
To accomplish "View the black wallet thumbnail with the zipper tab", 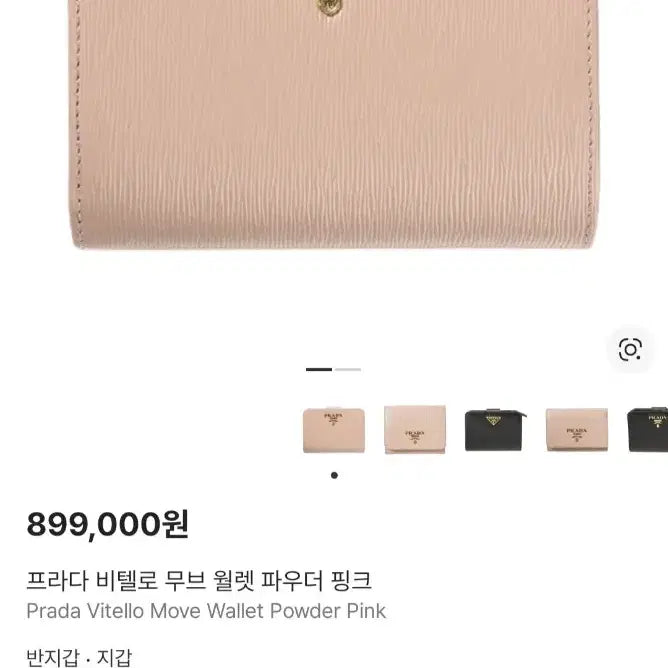I will pos(496,430).
